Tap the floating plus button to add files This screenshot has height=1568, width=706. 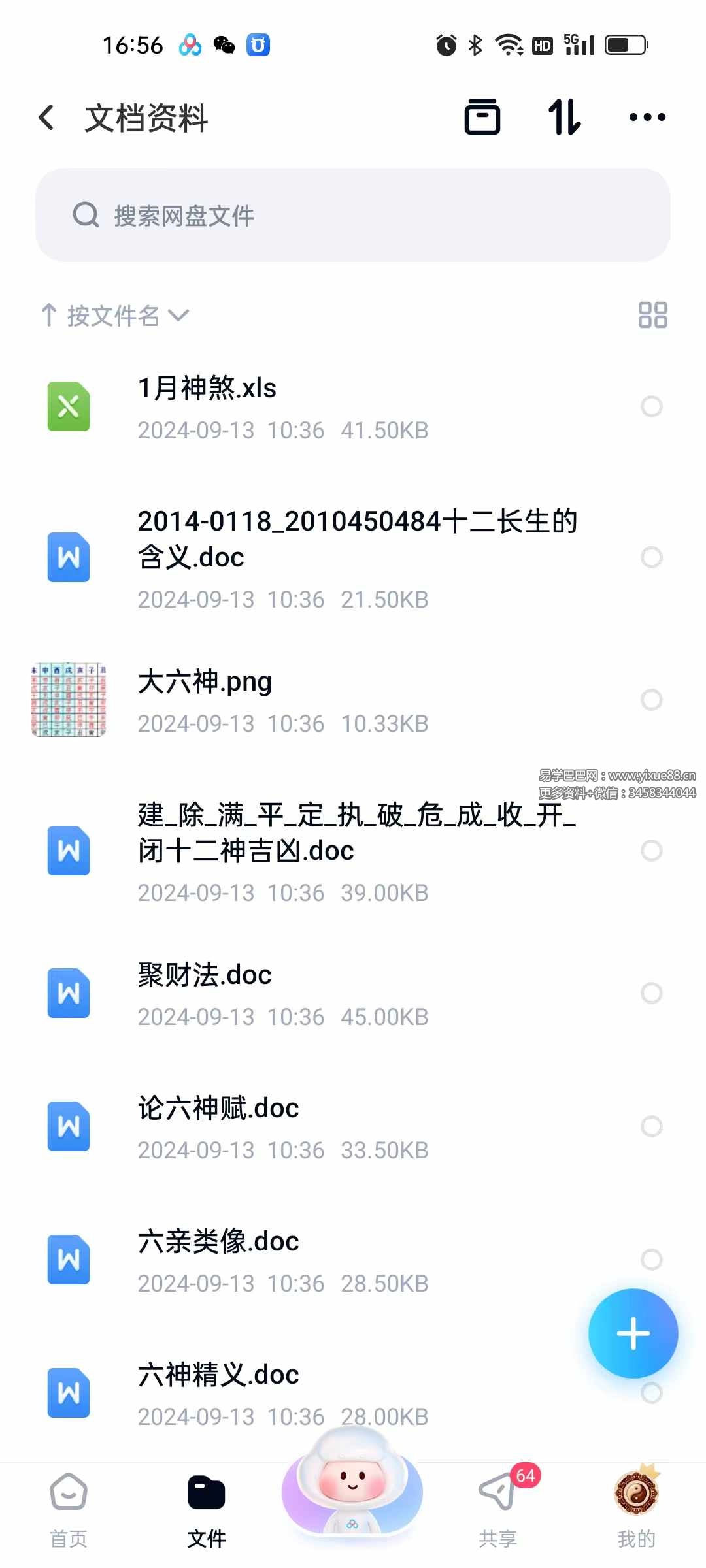tap(632, 1333)
